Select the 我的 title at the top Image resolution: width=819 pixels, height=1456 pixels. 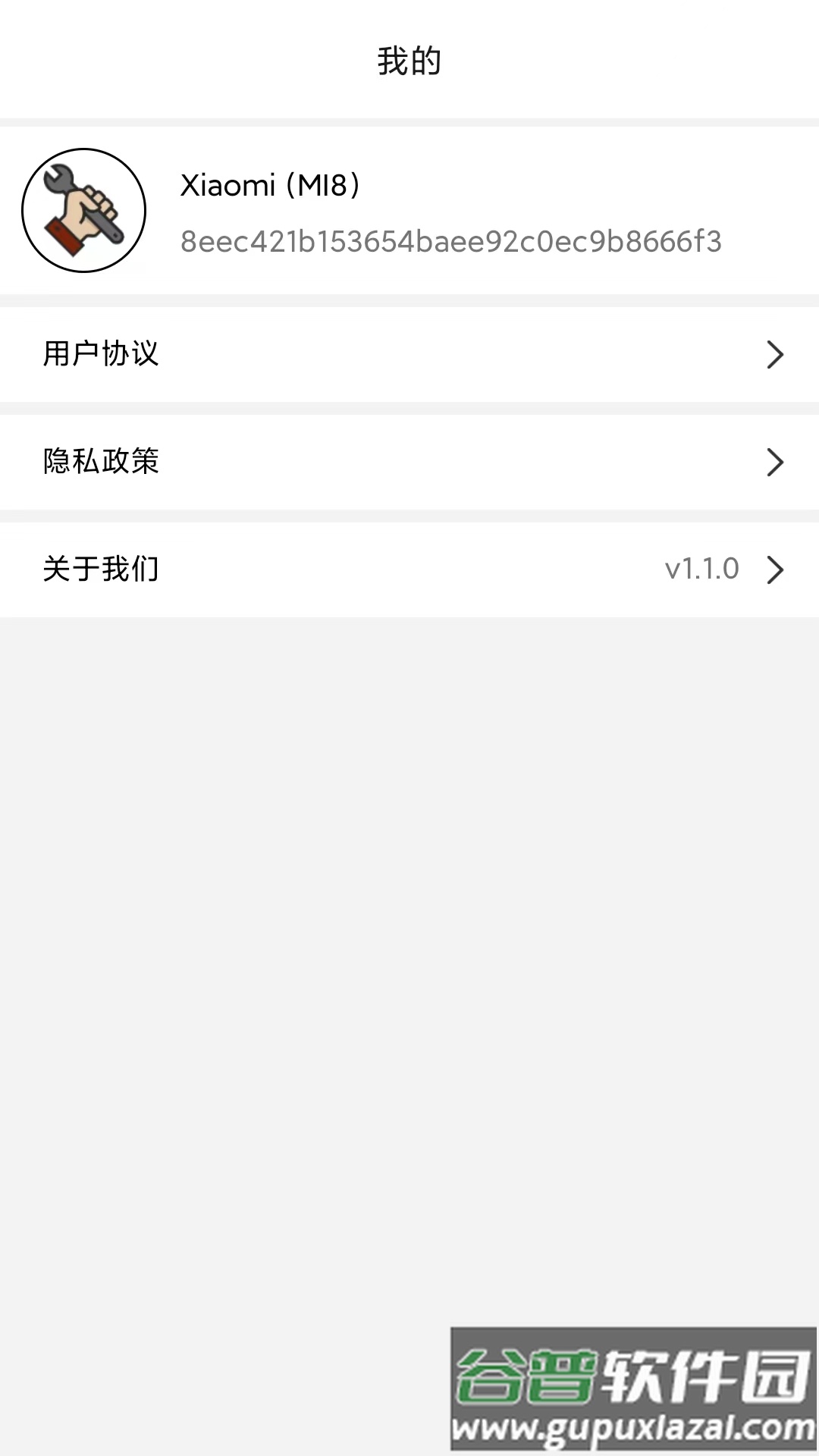pos(409,62)
